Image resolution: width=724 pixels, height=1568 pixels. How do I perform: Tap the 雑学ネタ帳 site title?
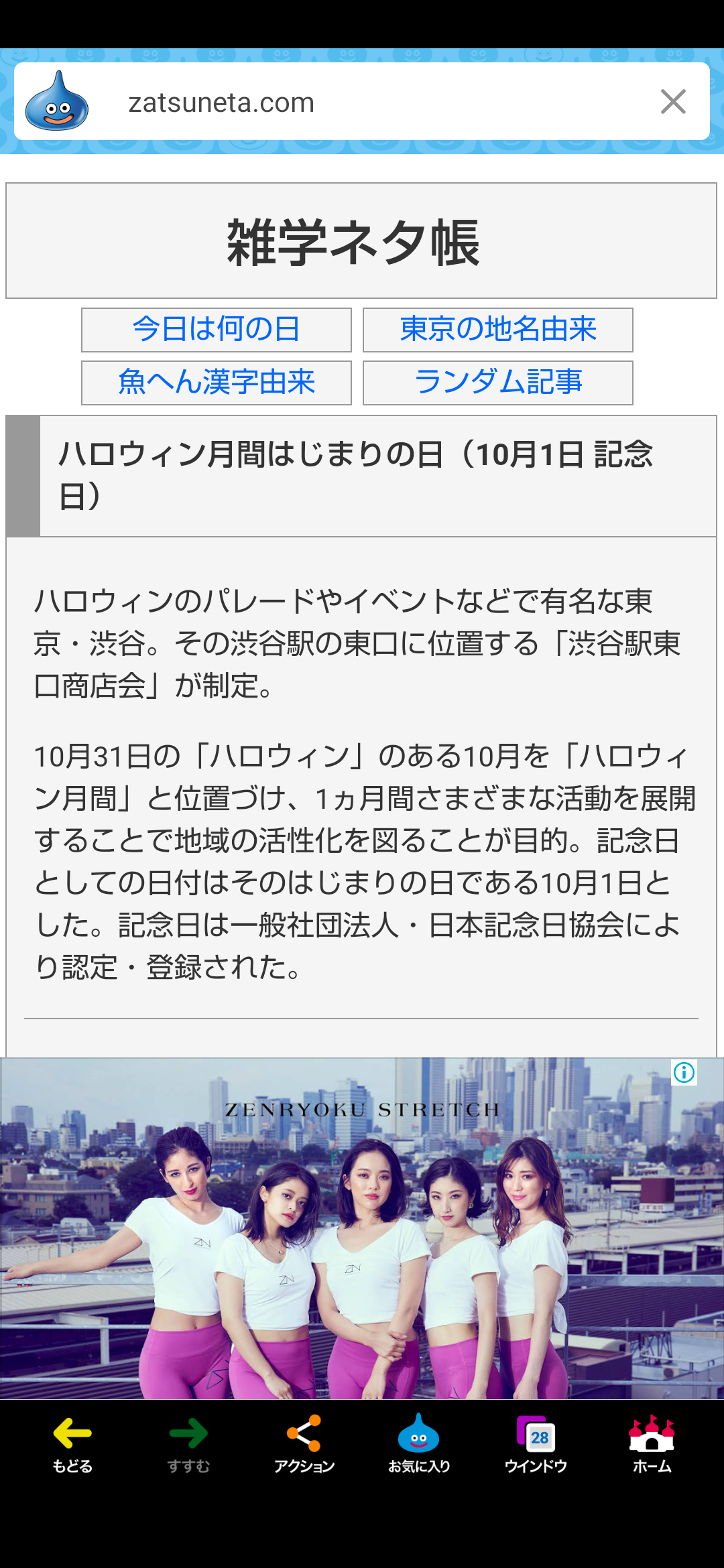coord(353,243)
